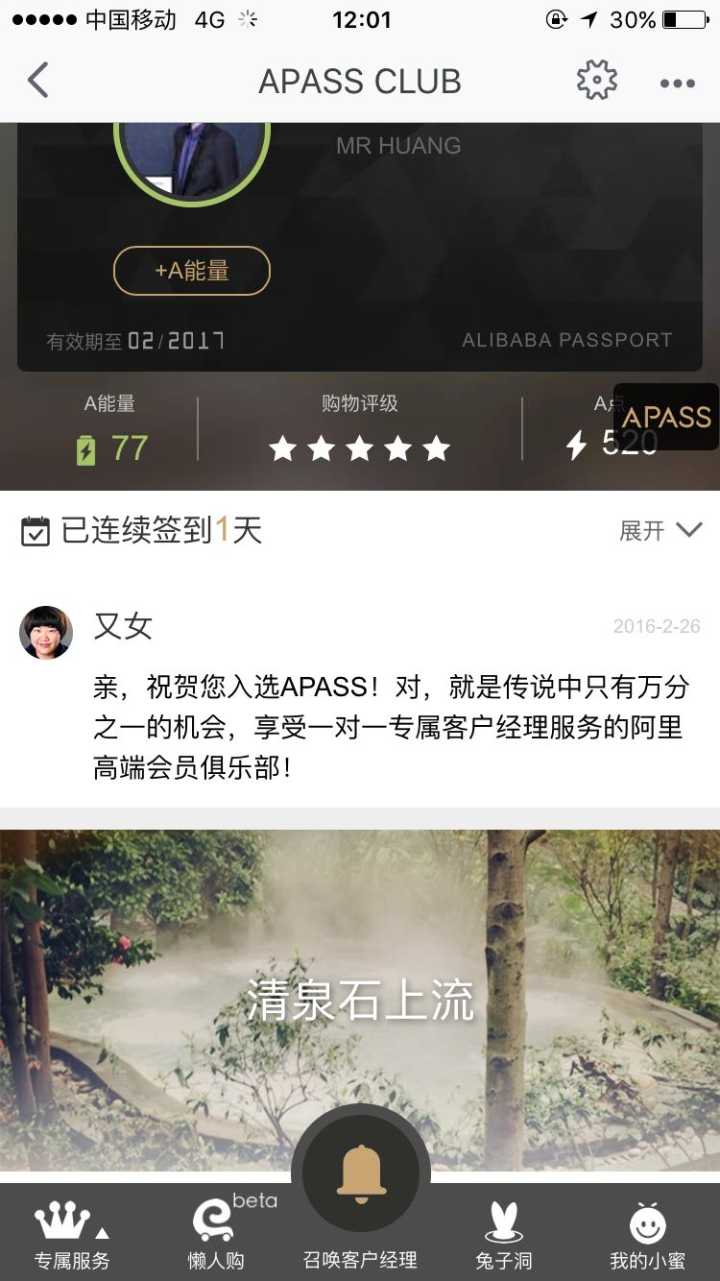Screen dimensions: 720x1281
Task: Open the 我的小蜜 tab
Action: [647, 1235]
